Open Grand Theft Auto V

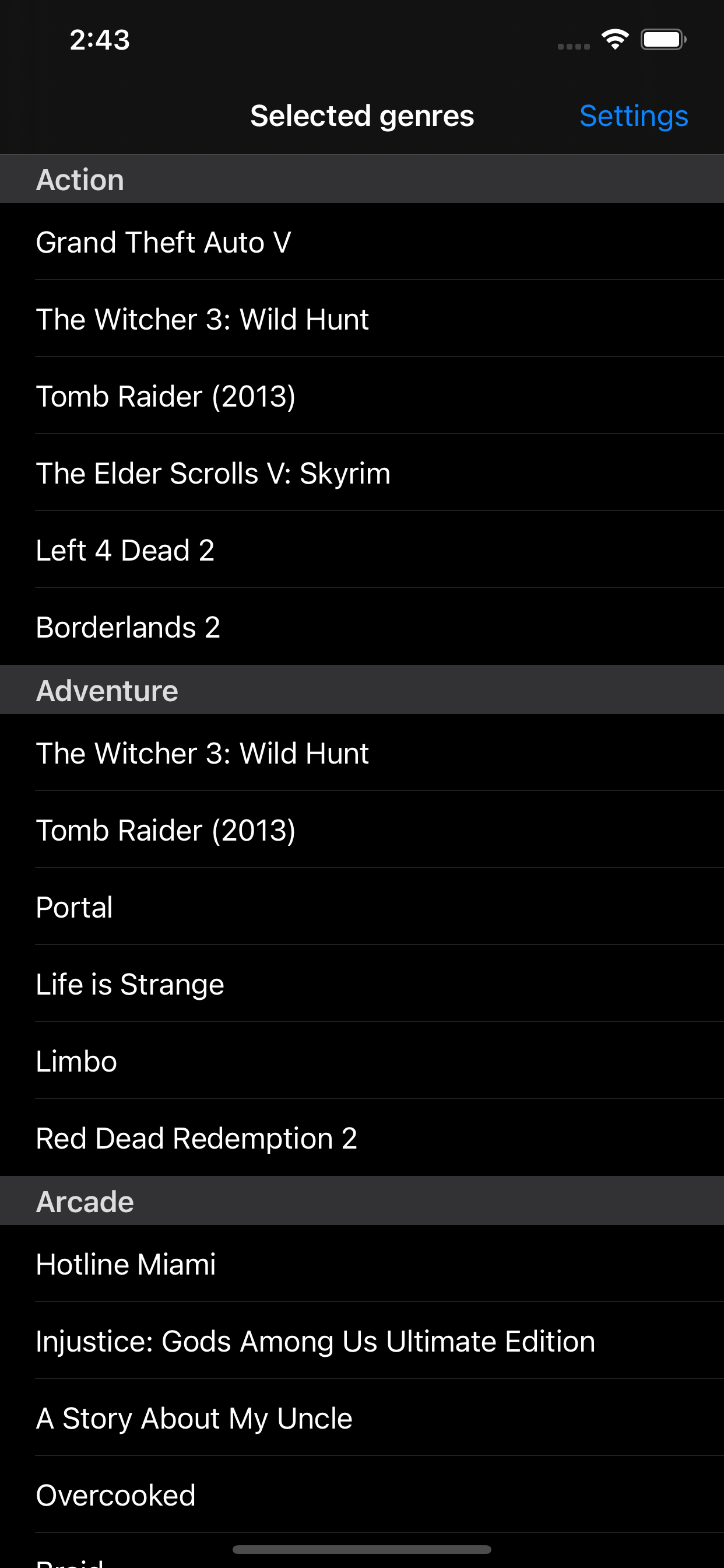click(362, 242)
